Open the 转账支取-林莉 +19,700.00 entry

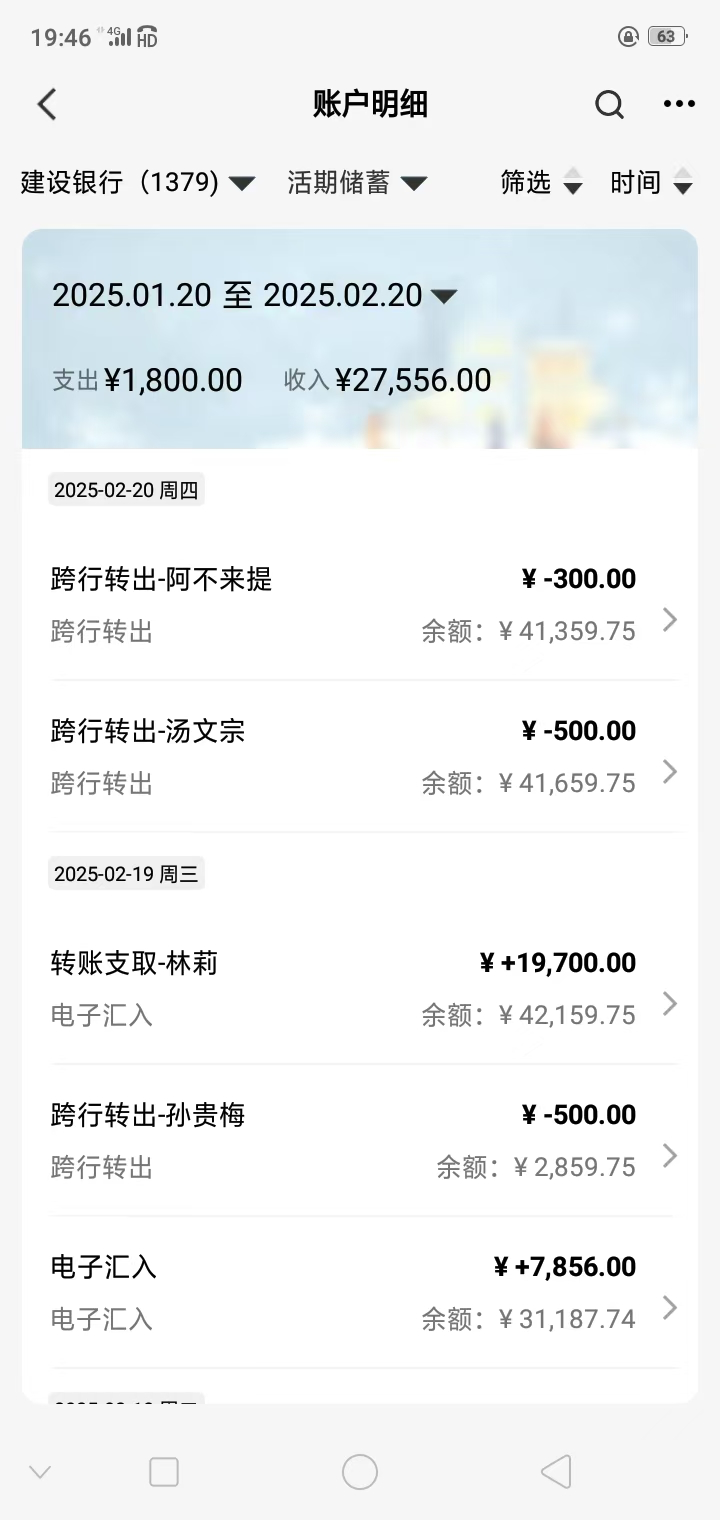pyautogui.click(x=360, y=989)
